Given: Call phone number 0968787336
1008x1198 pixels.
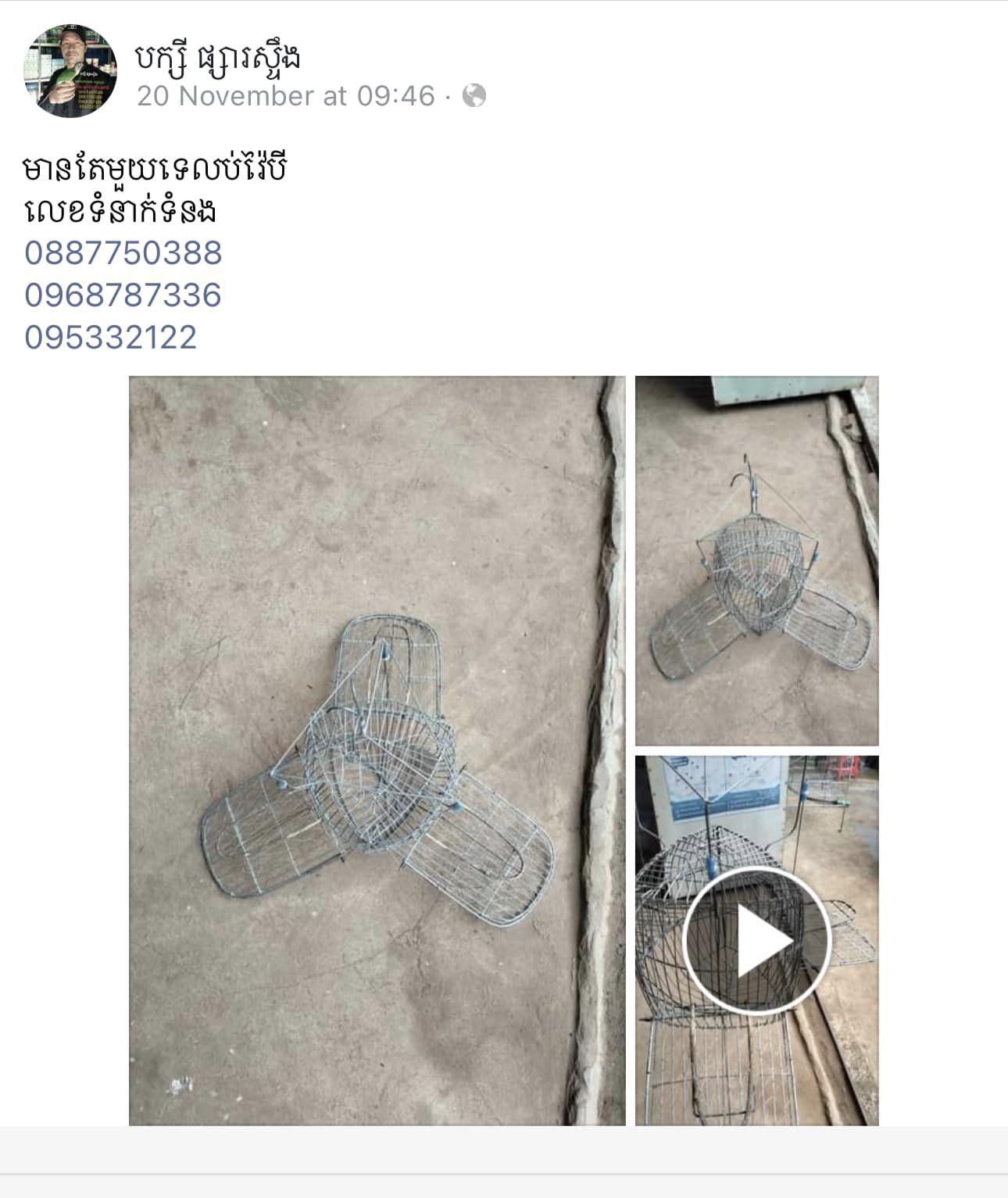Looking at the screenshot, I should click(123, 295).
